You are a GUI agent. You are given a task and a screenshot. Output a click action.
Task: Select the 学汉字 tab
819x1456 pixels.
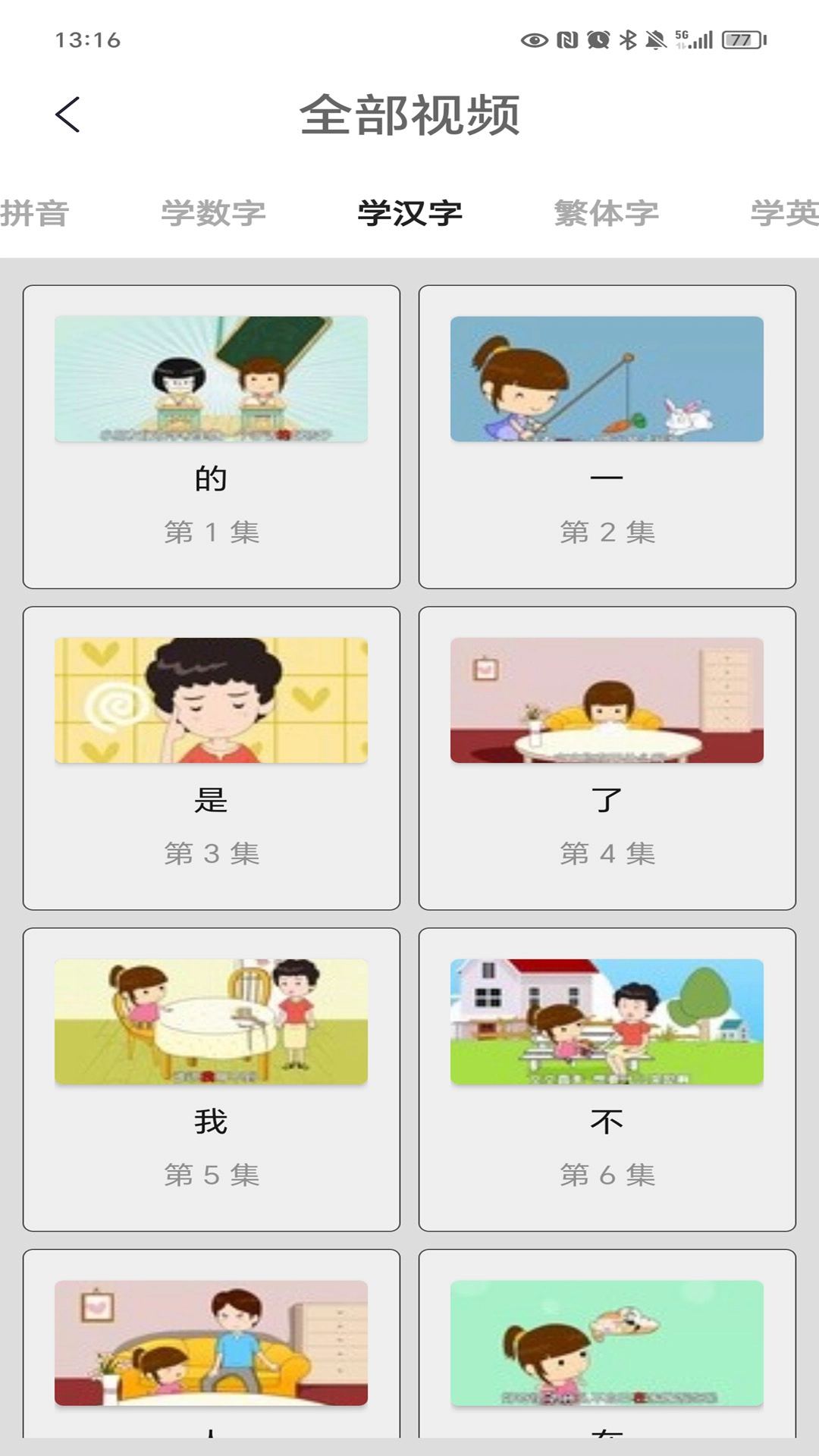[x=409, y=215]
